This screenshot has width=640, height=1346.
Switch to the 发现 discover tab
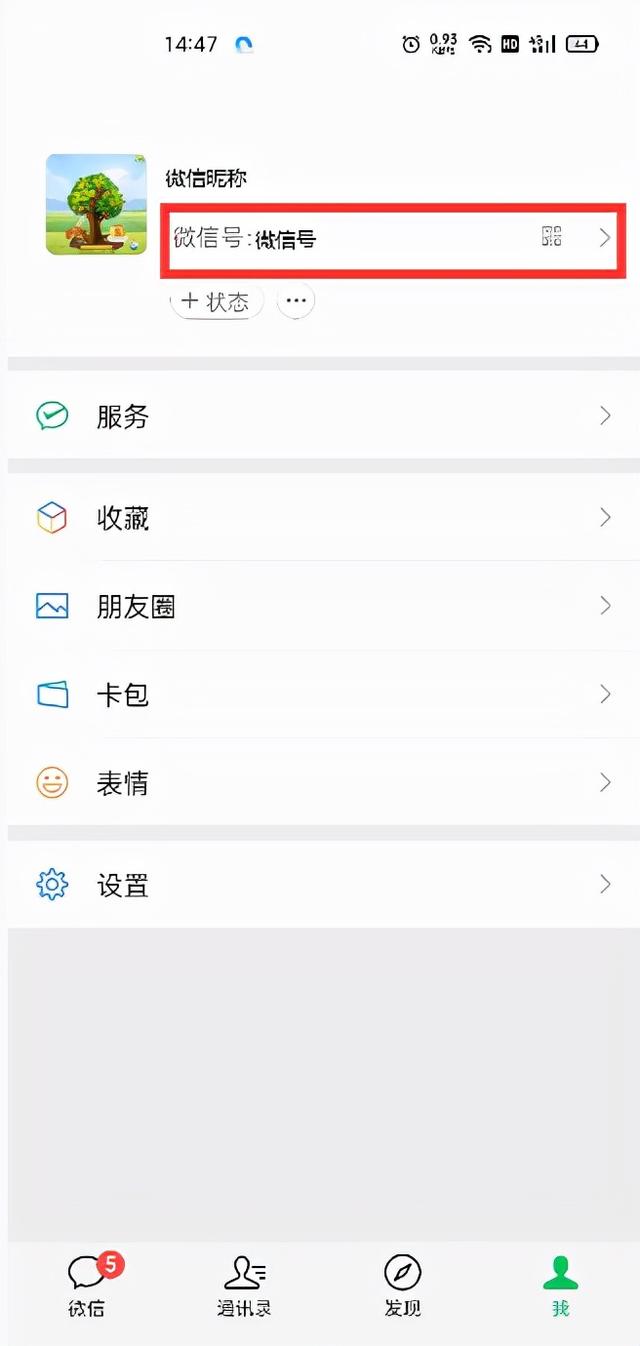[x=402, y=1285]
